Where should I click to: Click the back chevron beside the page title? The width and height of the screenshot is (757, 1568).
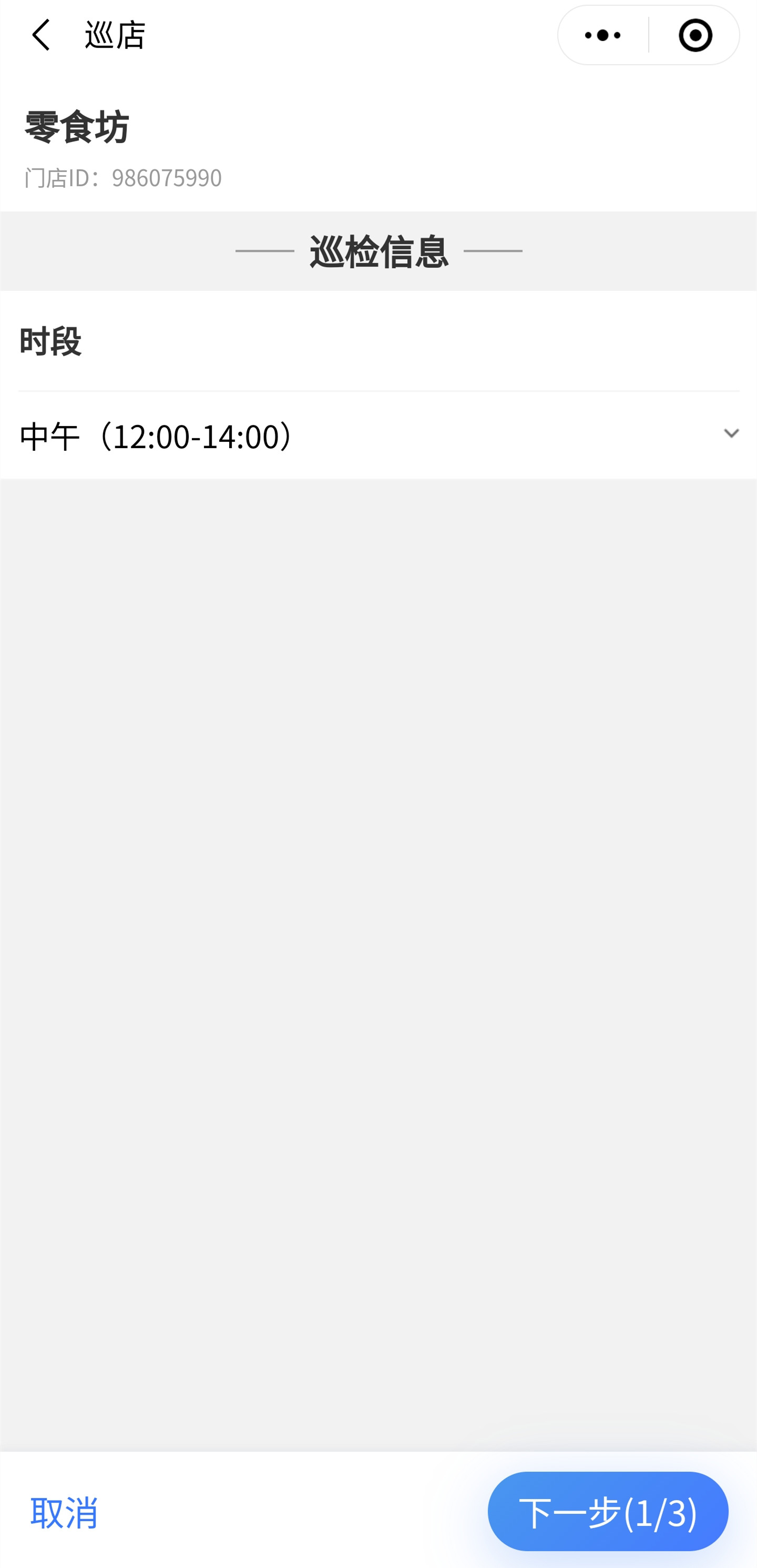pos(40,35)
